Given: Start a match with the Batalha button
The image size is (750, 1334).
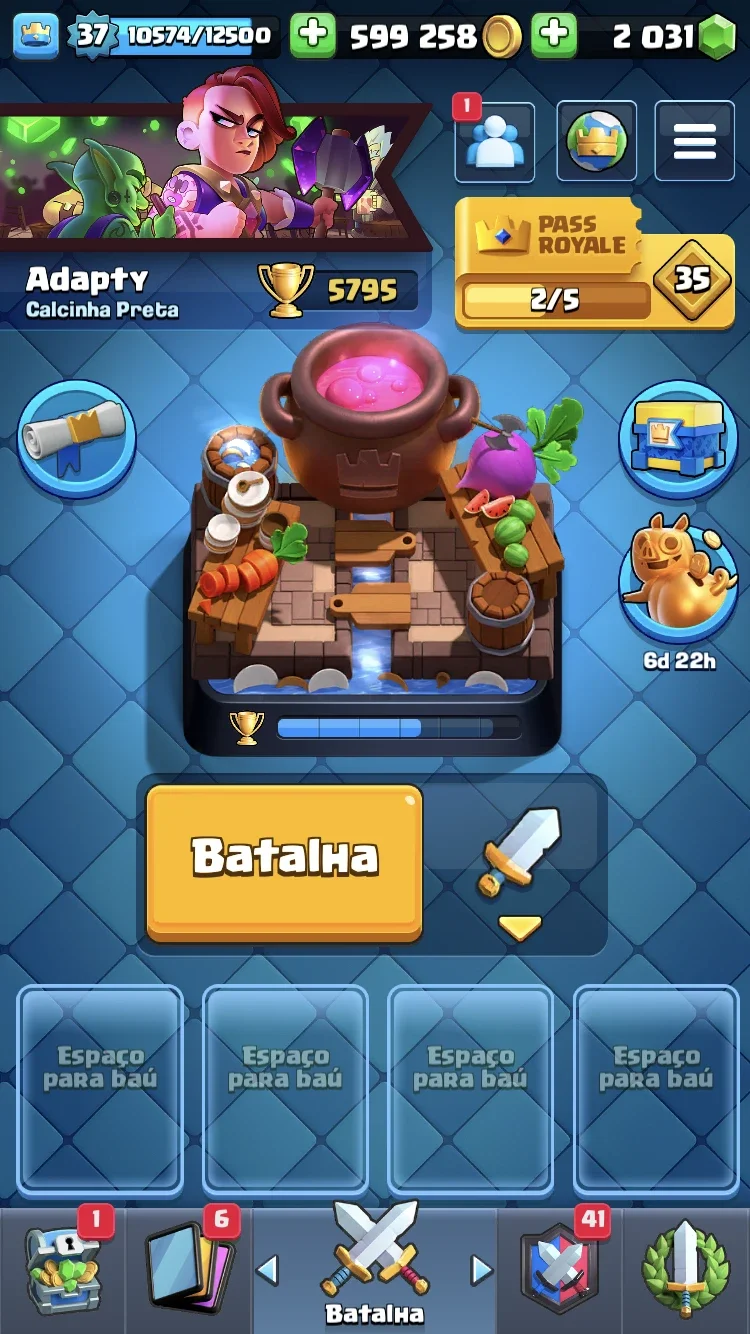Looking at the screenshot, I should click(x=284, y=863).
